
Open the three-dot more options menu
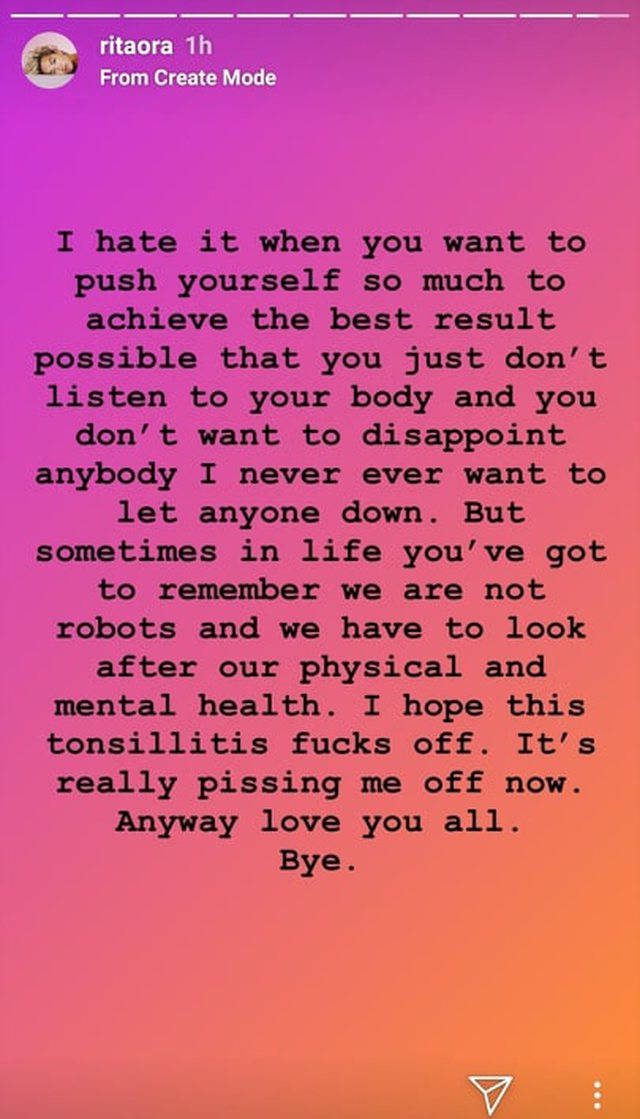point(596,1093)
